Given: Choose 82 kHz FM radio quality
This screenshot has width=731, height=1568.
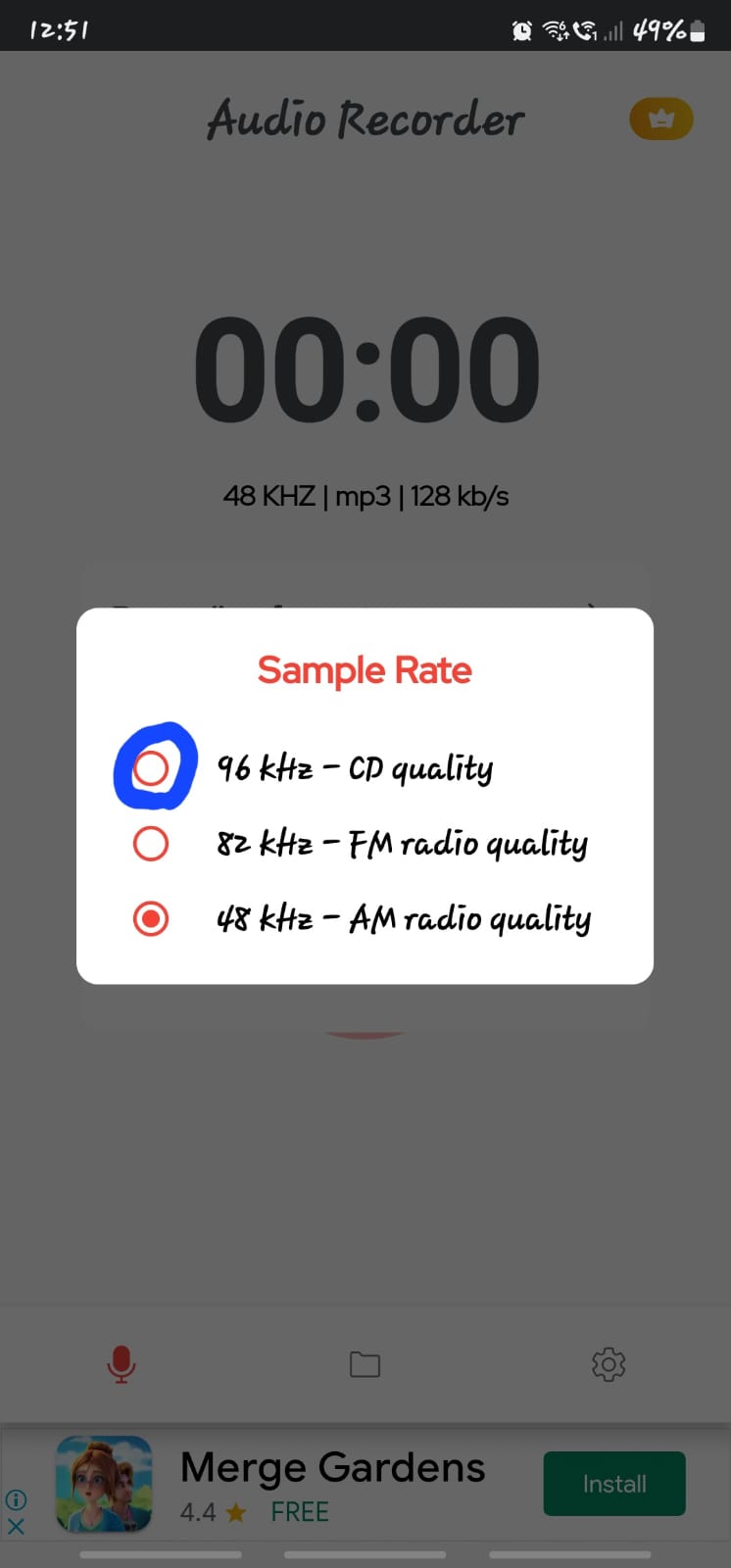Looking at the screenshot, I should coord(151,844).
